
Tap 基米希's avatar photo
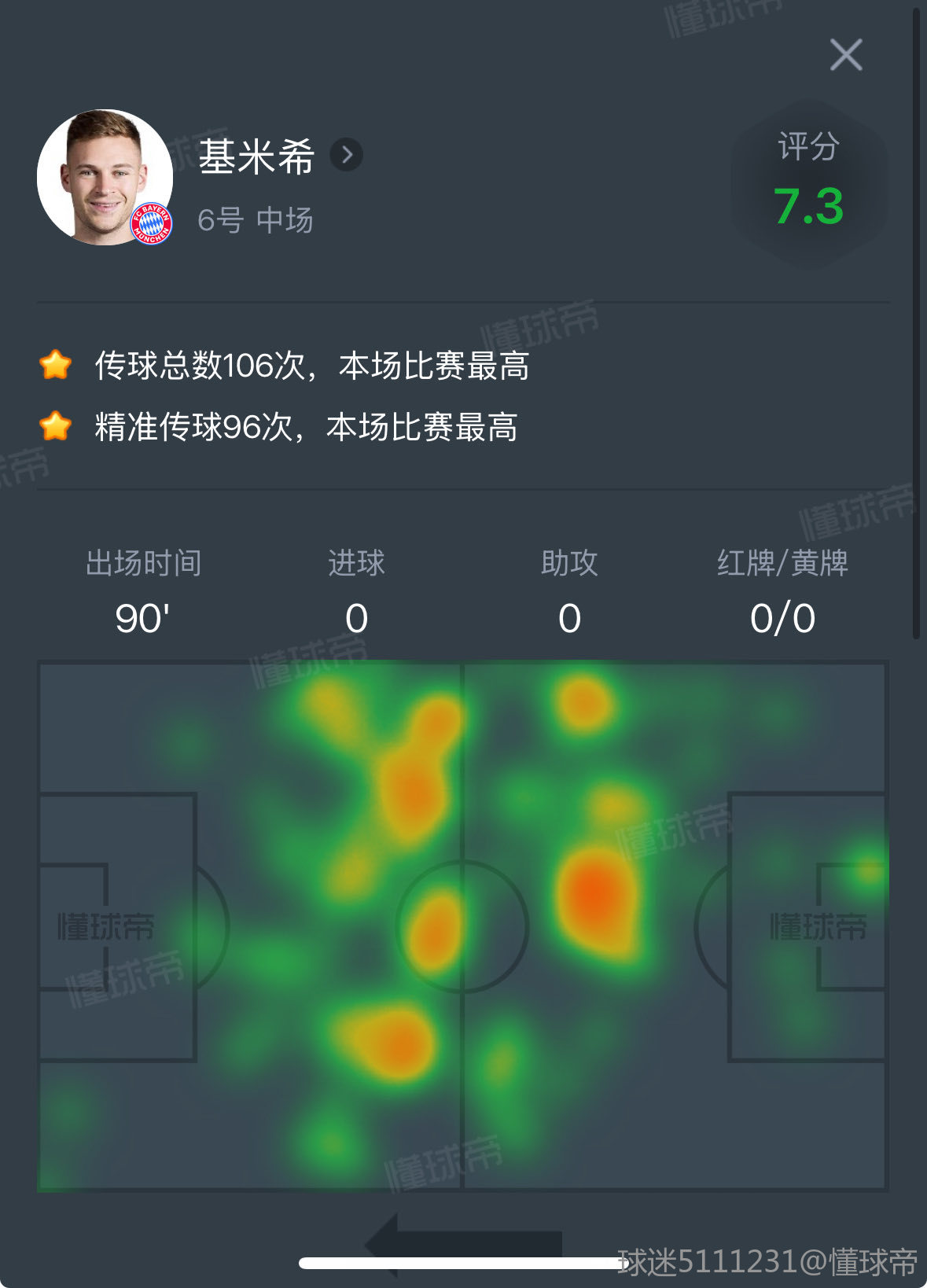[x=105, y=177]
